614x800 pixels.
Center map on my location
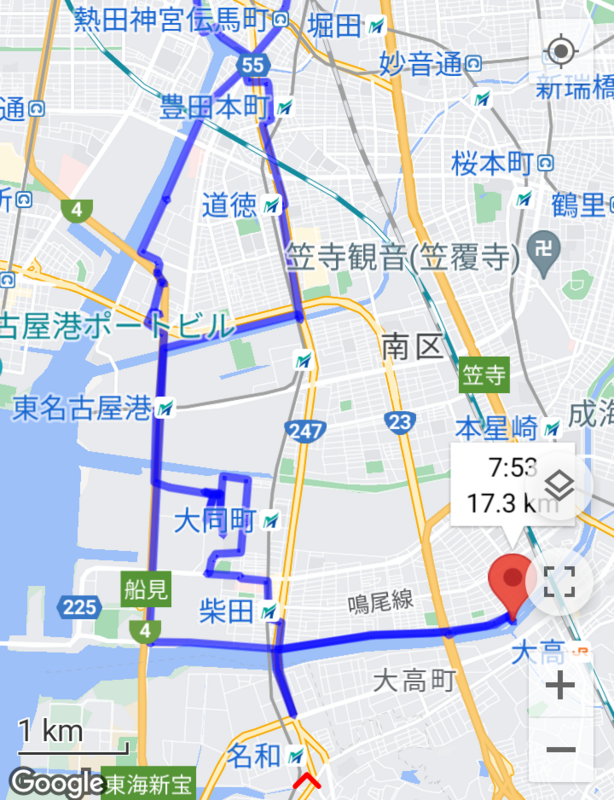560,52
